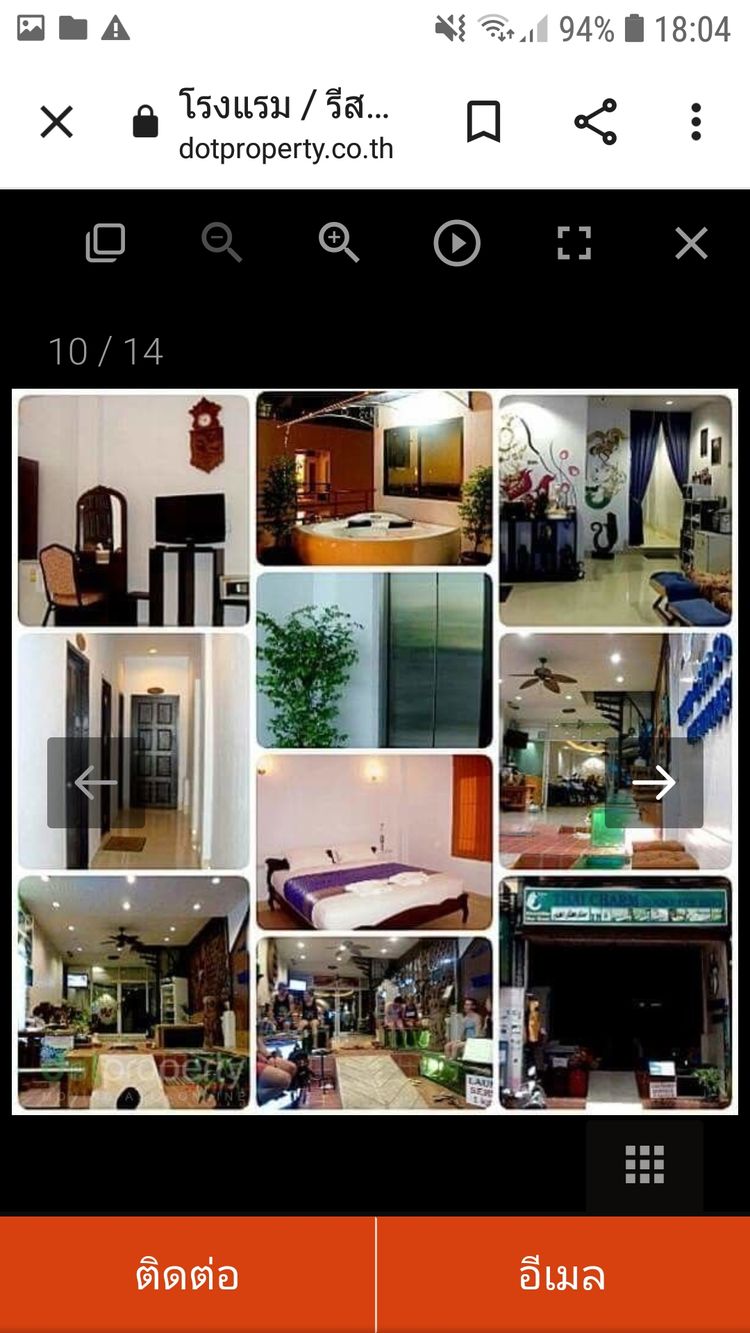Close the photo gallery viewer
750x1333 pixels.
[x=691, y=243]
